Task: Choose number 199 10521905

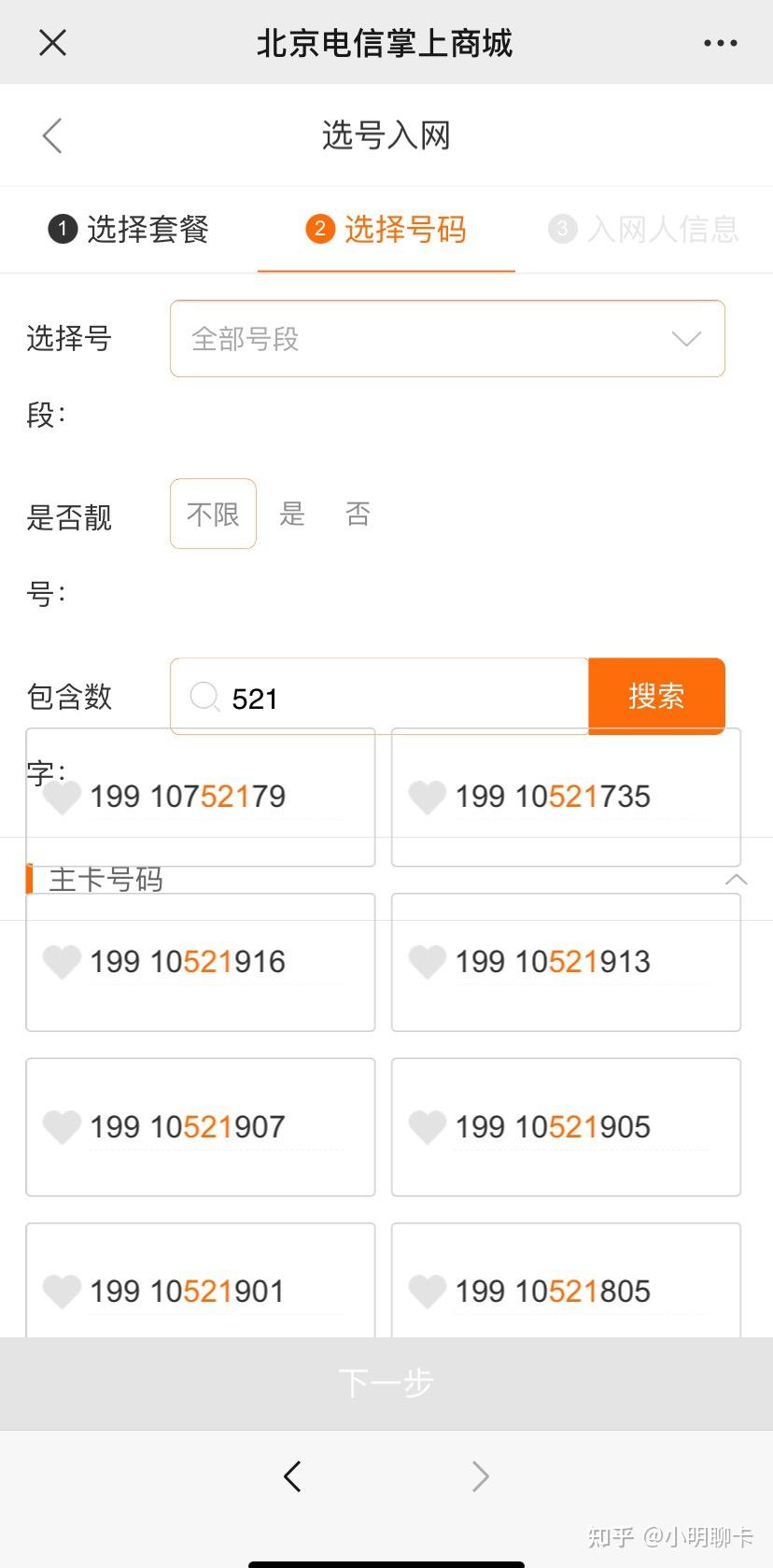Action: tap(566, 1127)
